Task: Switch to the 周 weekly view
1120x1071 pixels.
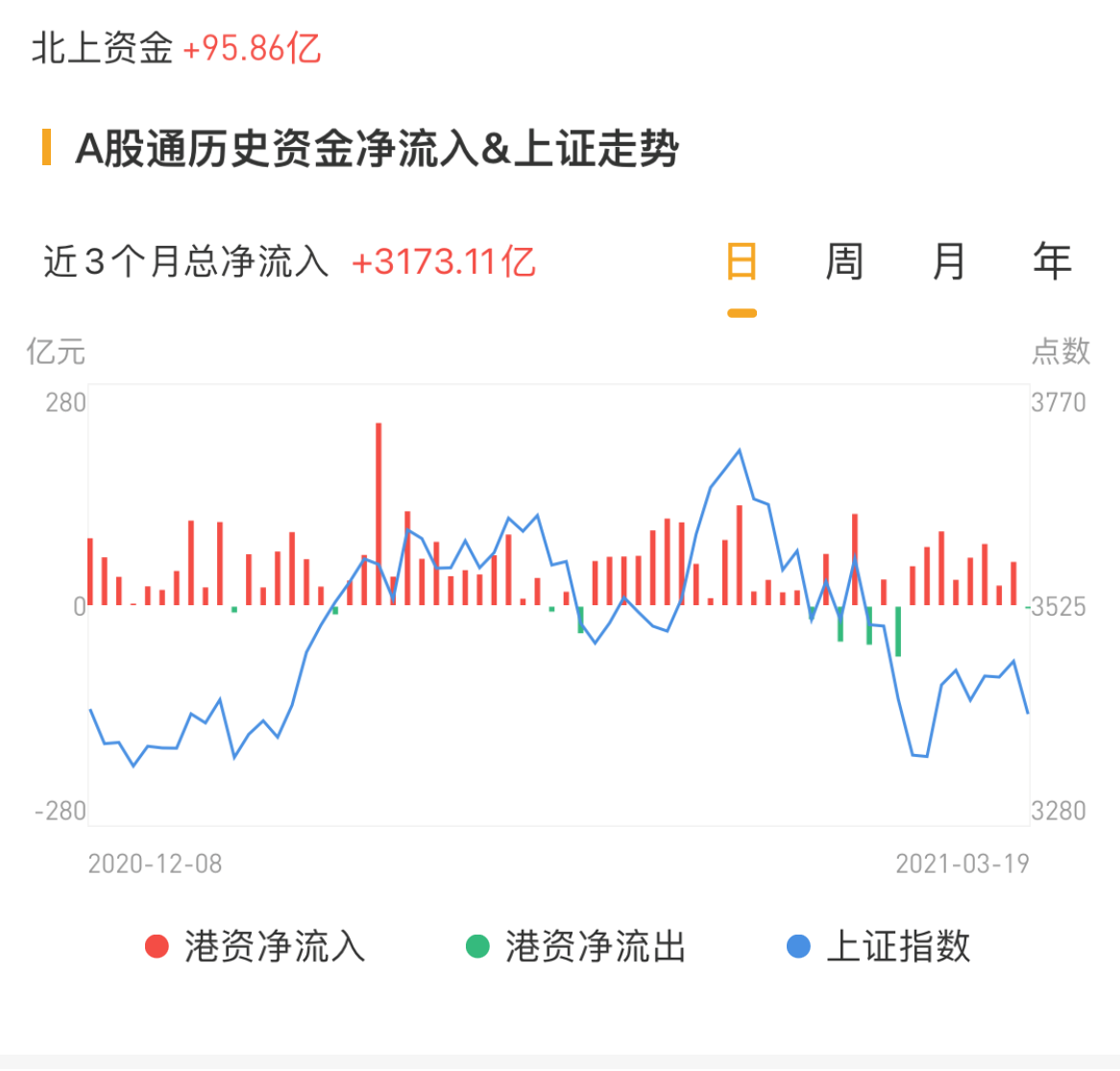Action: click(x=844, y=262)
